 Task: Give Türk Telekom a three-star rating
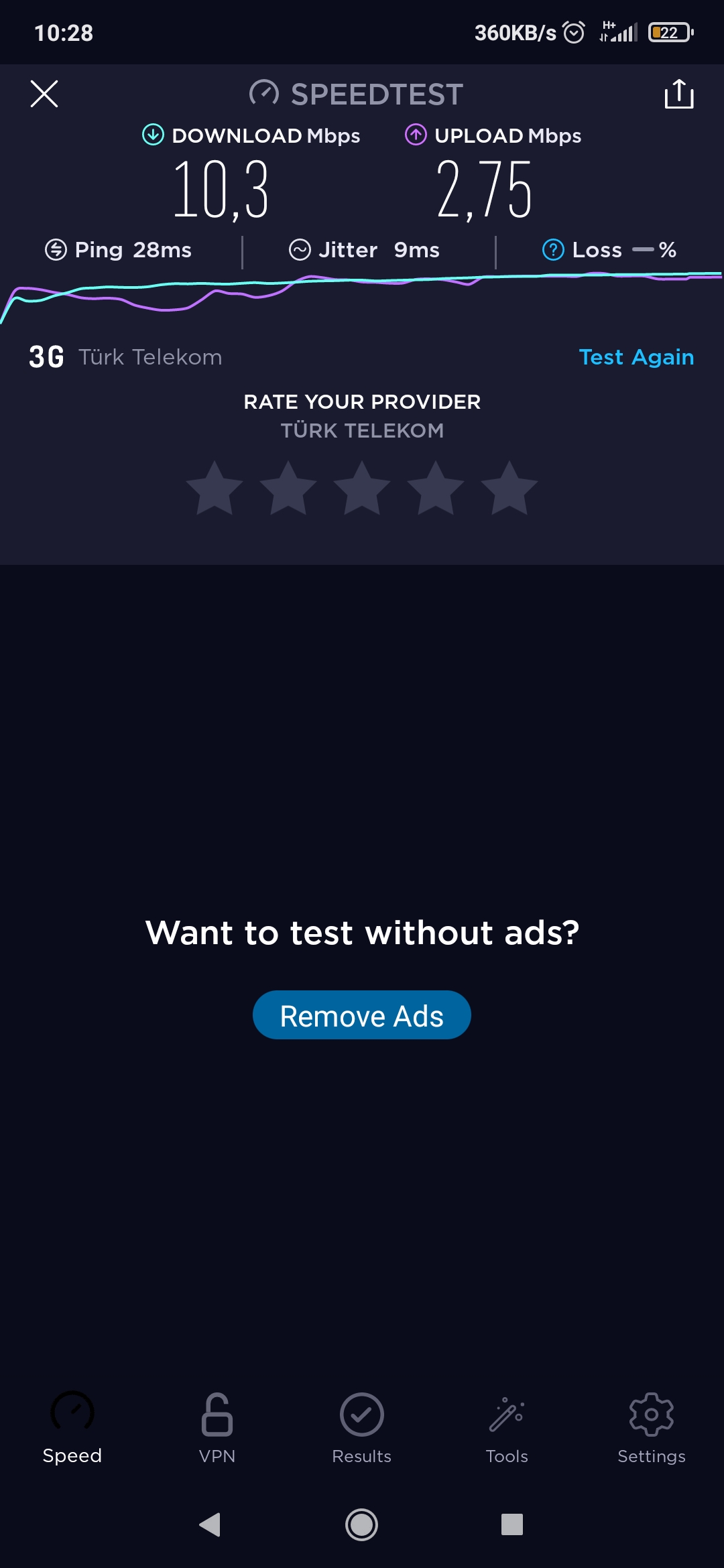tap(362, 488)
